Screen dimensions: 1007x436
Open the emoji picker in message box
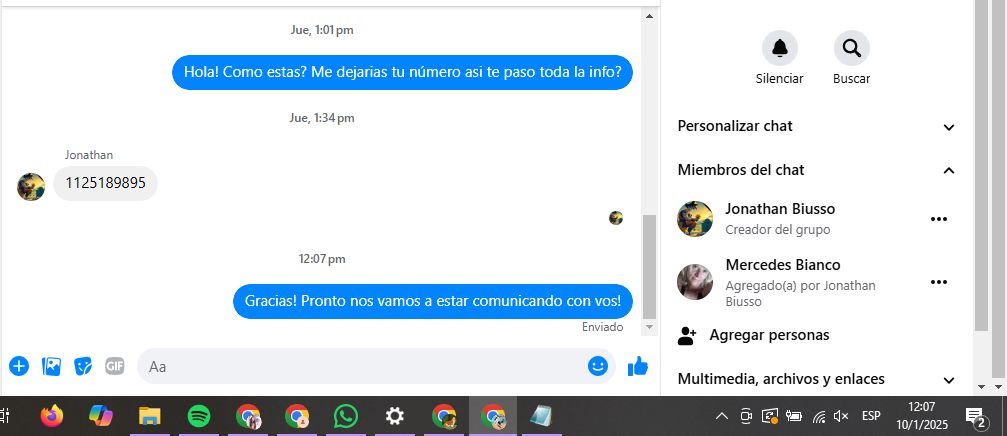(598, 366)
